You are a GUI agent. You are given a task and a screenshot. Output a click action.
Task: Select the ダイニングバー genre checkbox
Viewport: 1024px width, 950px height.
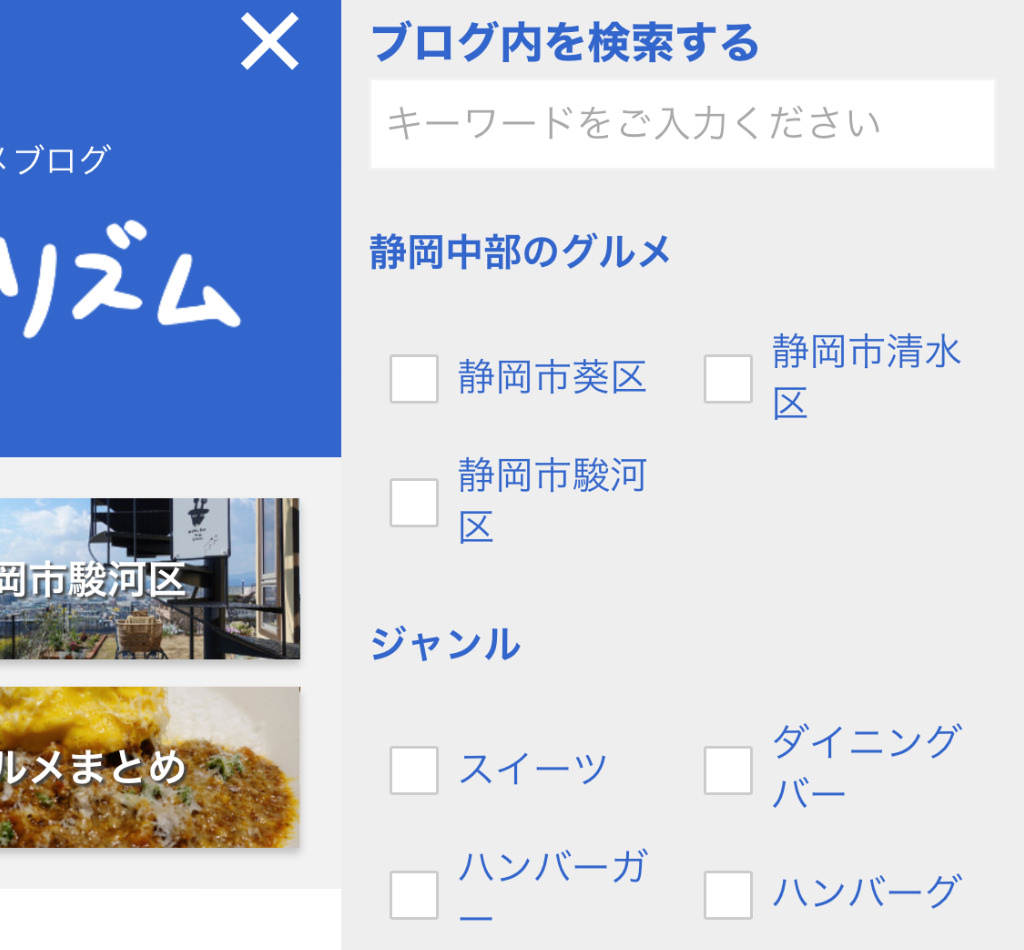(x=728, y=770)
